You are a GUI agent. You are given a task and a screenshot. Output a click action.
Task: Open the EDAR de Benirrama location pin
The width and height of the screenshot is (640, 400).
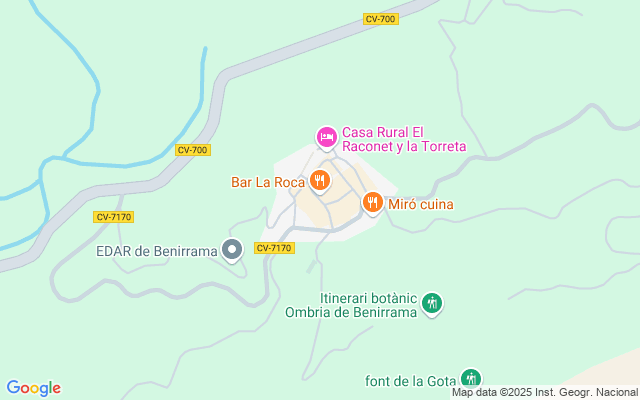pyautogui.click(x=233, y=250)
